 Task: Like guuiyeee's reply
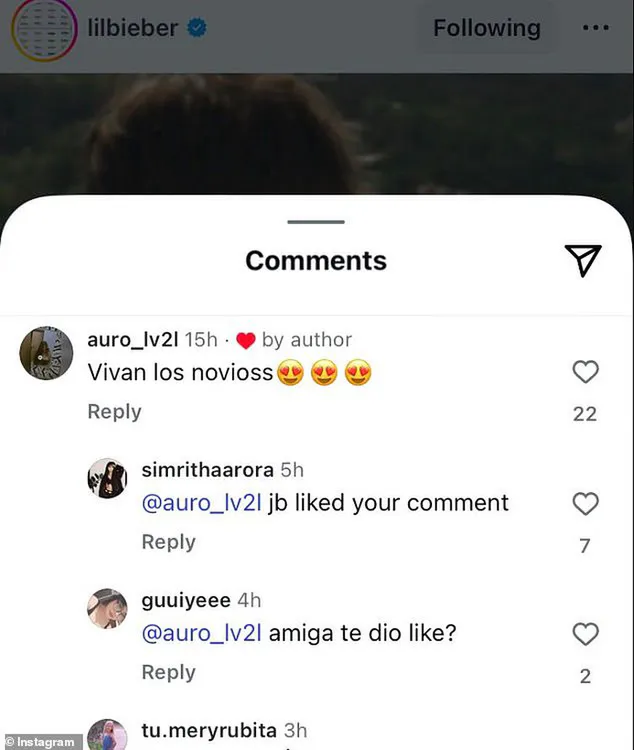pyautogui.click(x=585, y=634)
